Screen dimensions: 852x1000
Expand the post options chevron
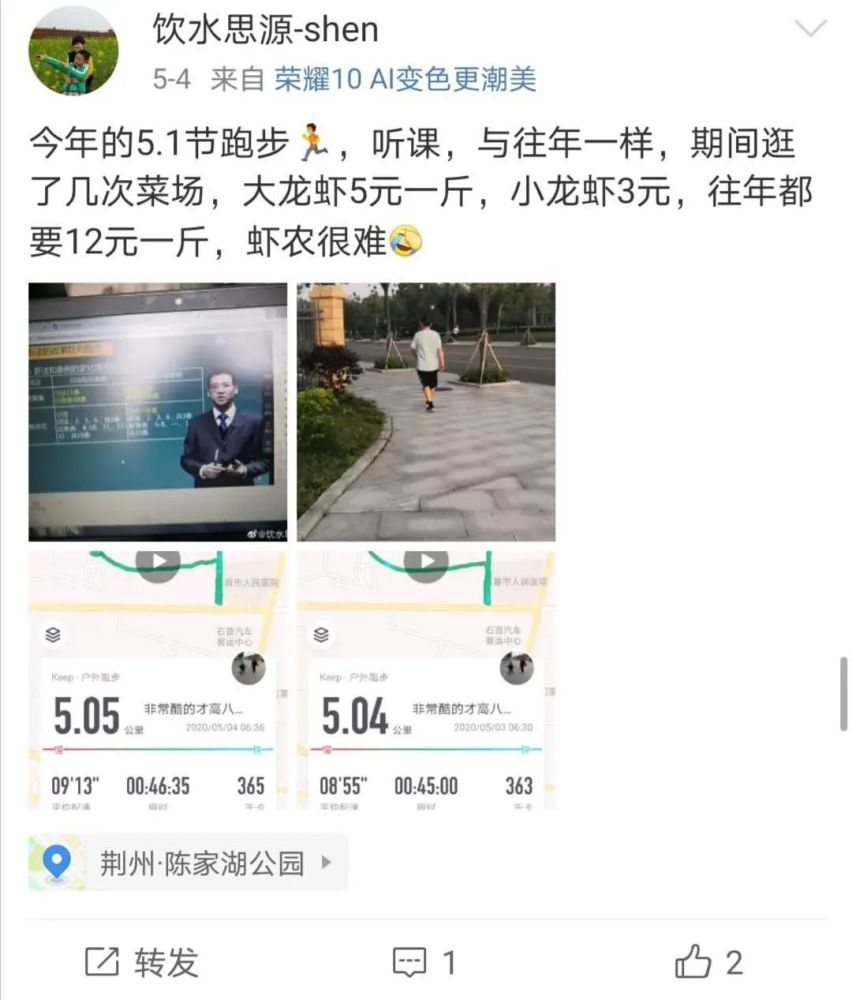click(x=809, y=29)
